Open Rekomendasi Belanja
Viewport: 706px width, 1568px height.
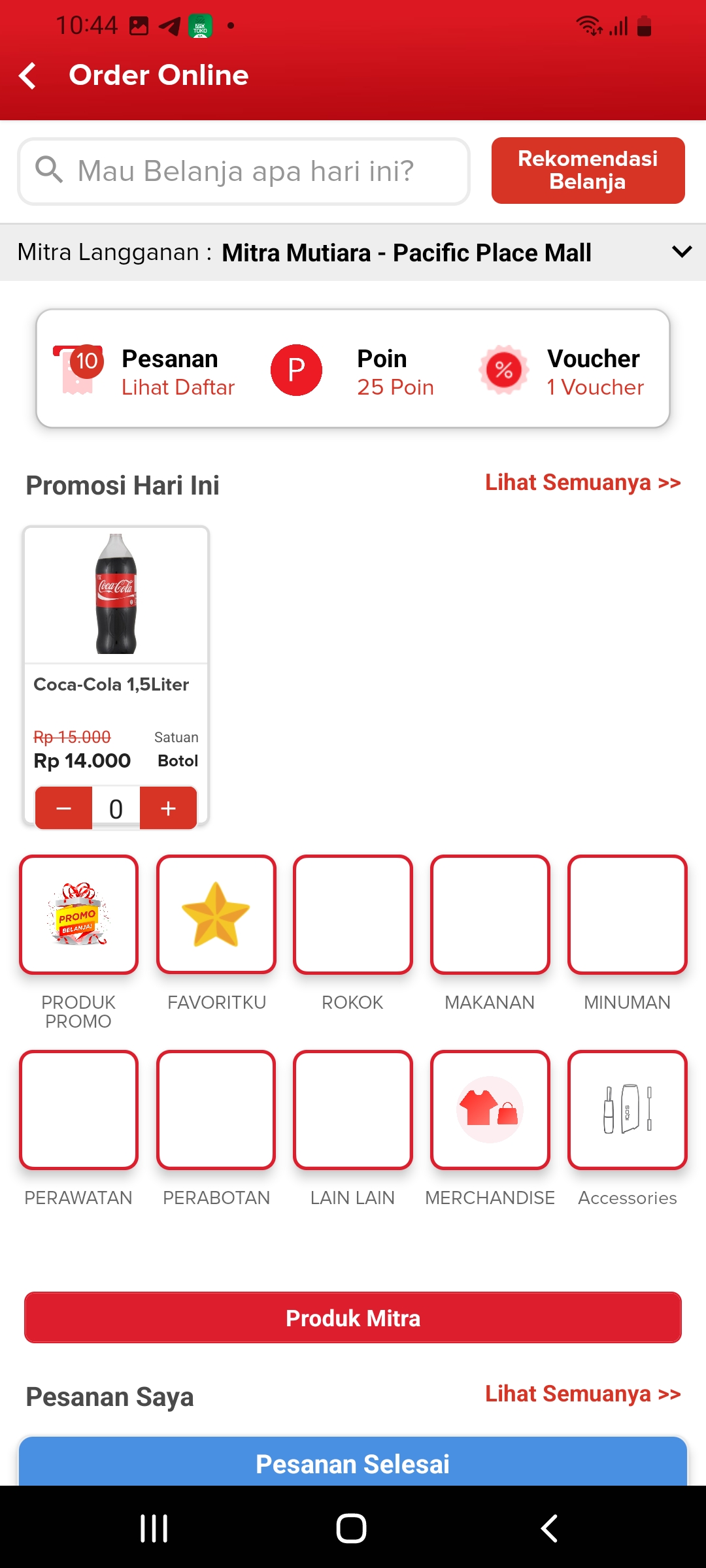[588, 171]
